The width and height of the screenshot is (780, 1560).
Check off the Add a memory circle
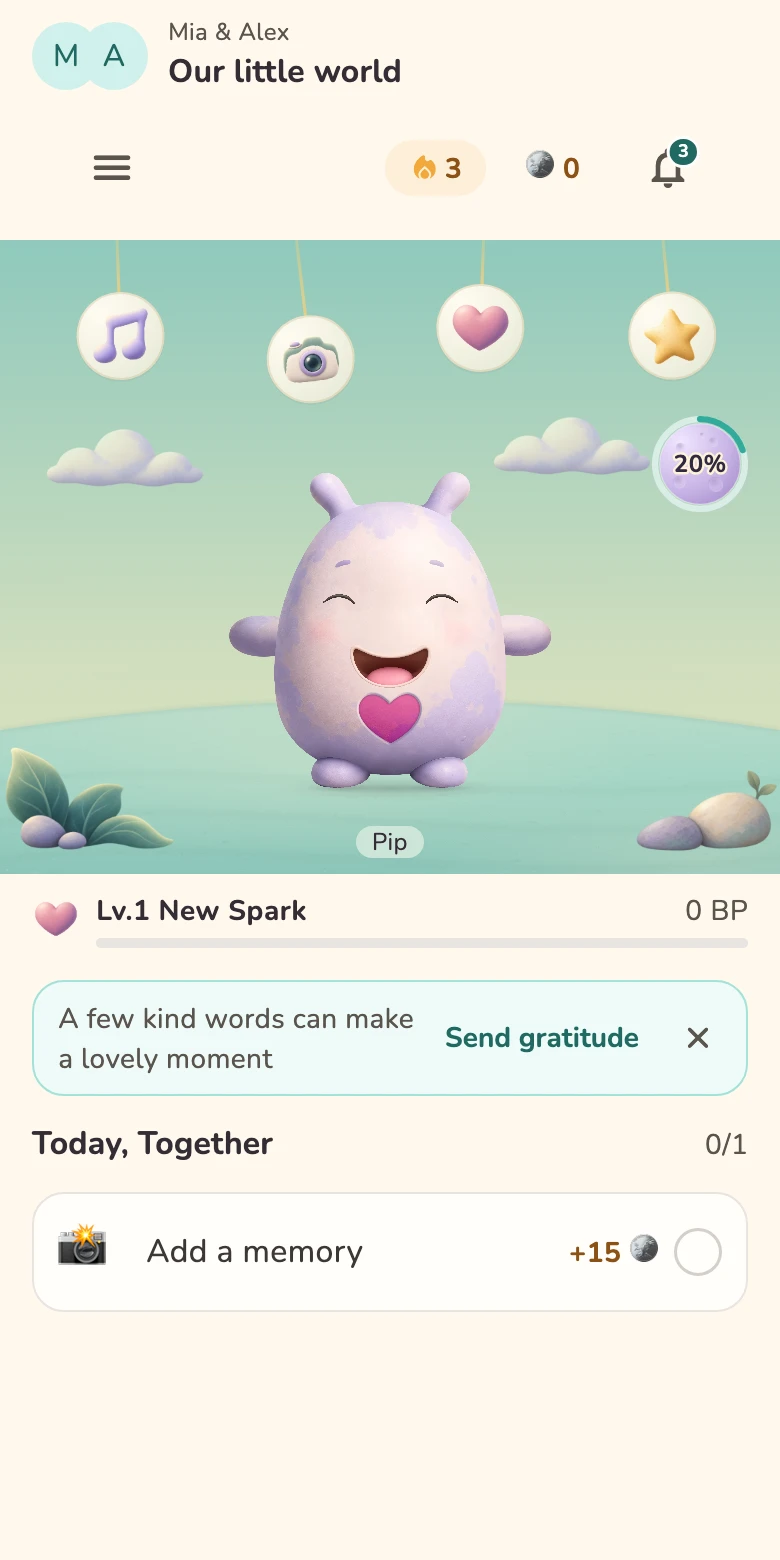click(698, 1252)
